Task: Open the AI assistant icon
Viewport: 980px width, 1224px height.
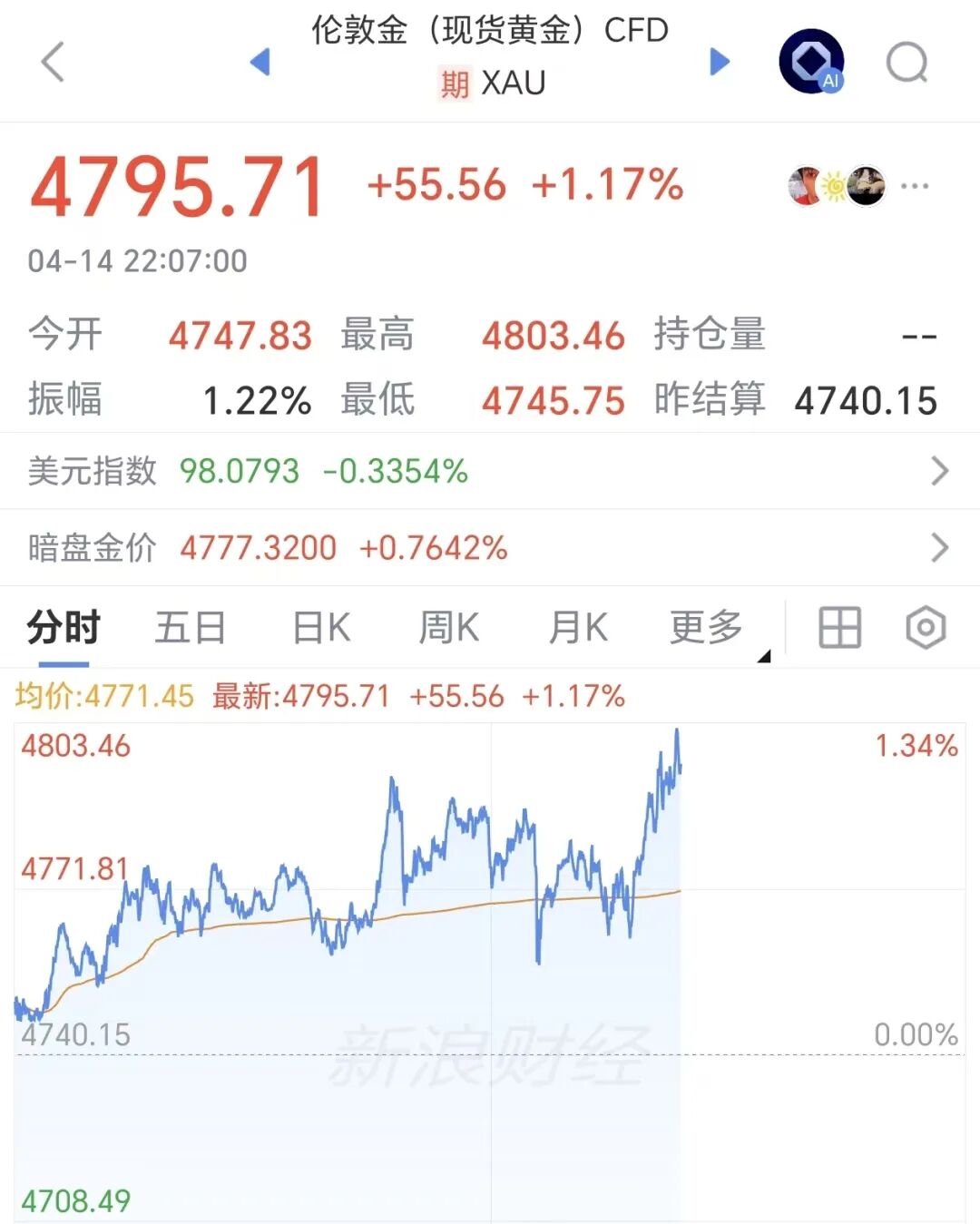Action: (812, 62)
